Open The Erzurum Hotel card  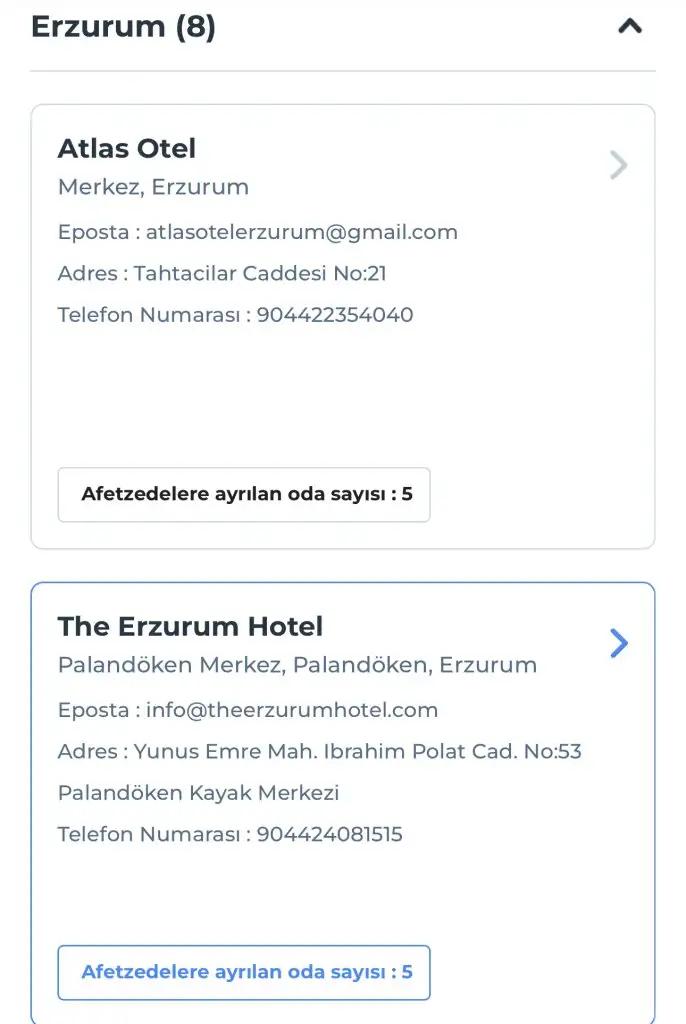click(x=343, y=803)
